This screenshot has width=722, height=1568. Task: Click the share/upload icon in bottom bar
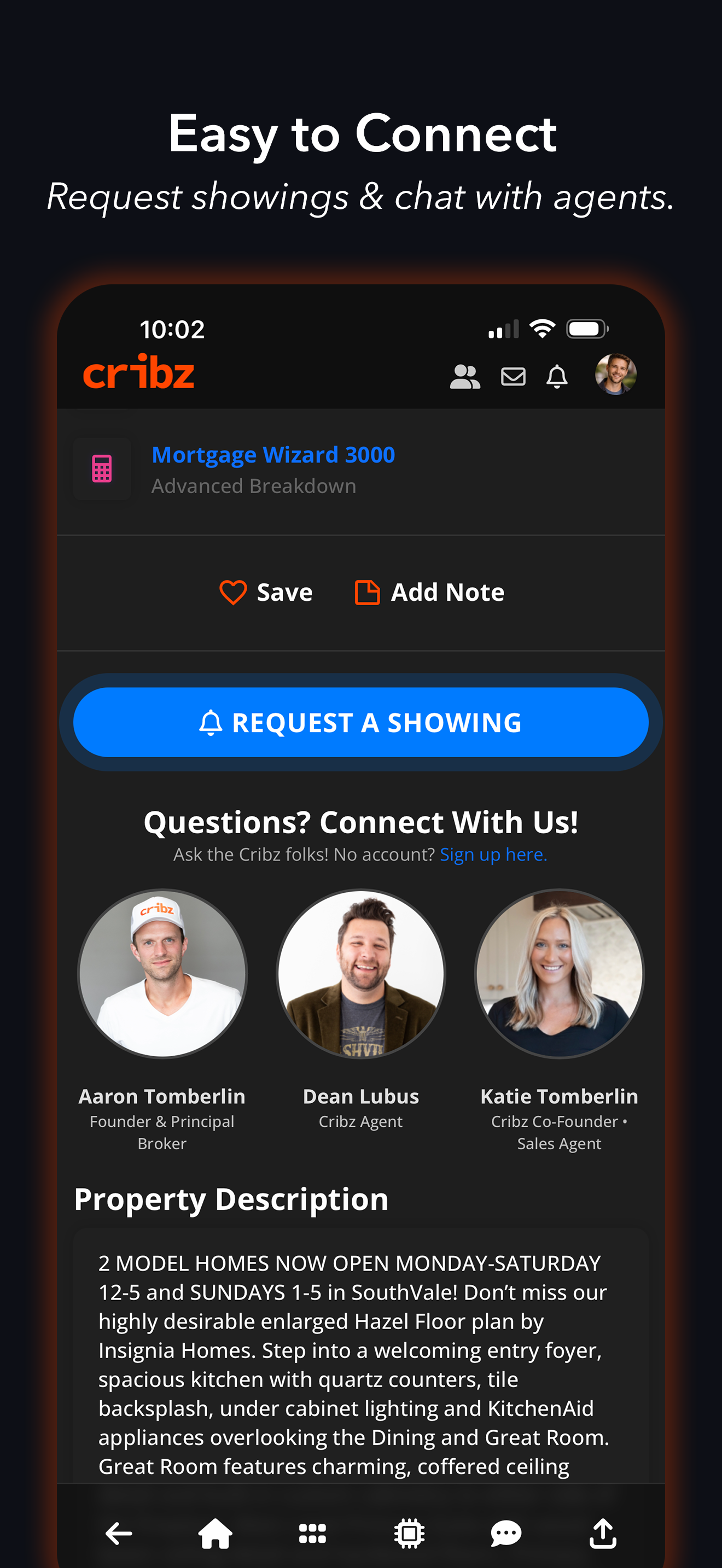click(603, 1532)
